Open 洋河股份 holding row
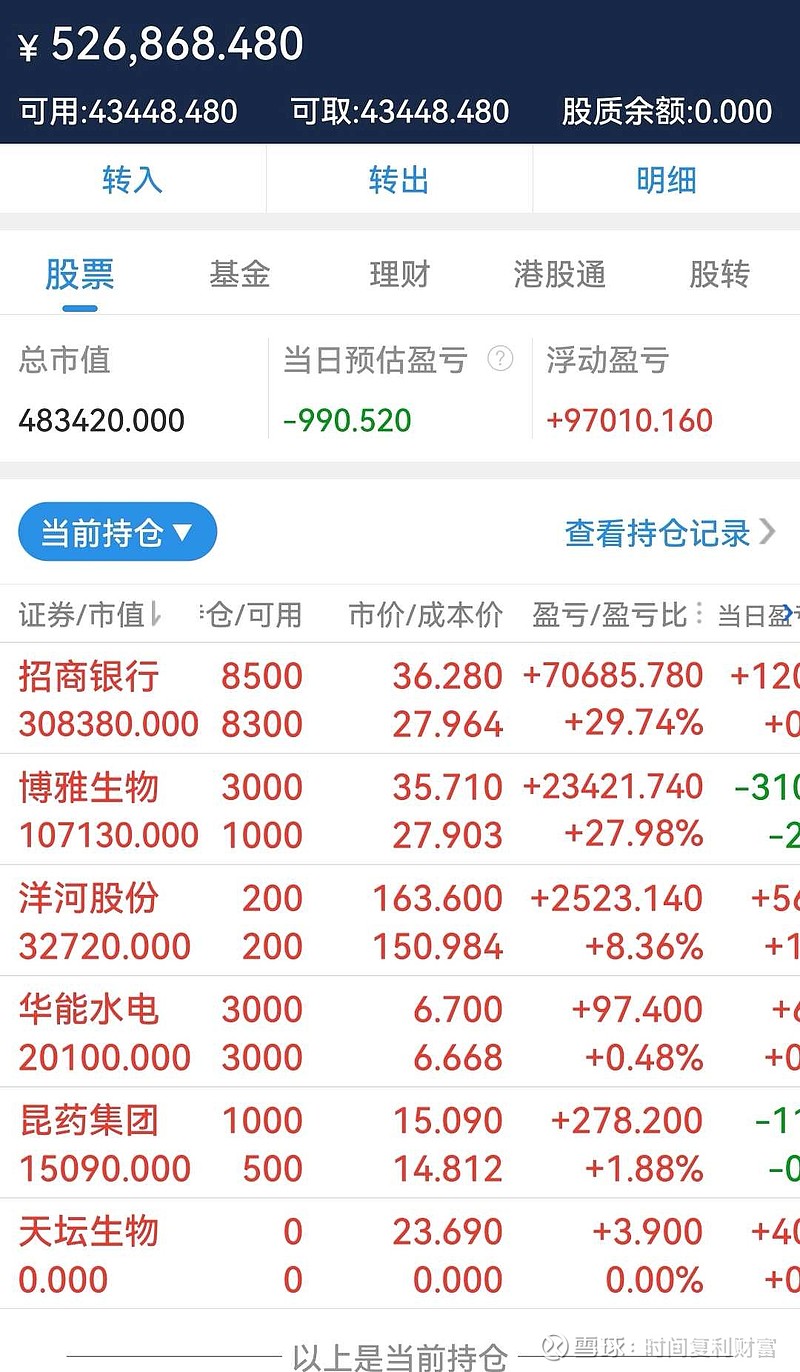The image size is (800, 1372). pos(400,921)
